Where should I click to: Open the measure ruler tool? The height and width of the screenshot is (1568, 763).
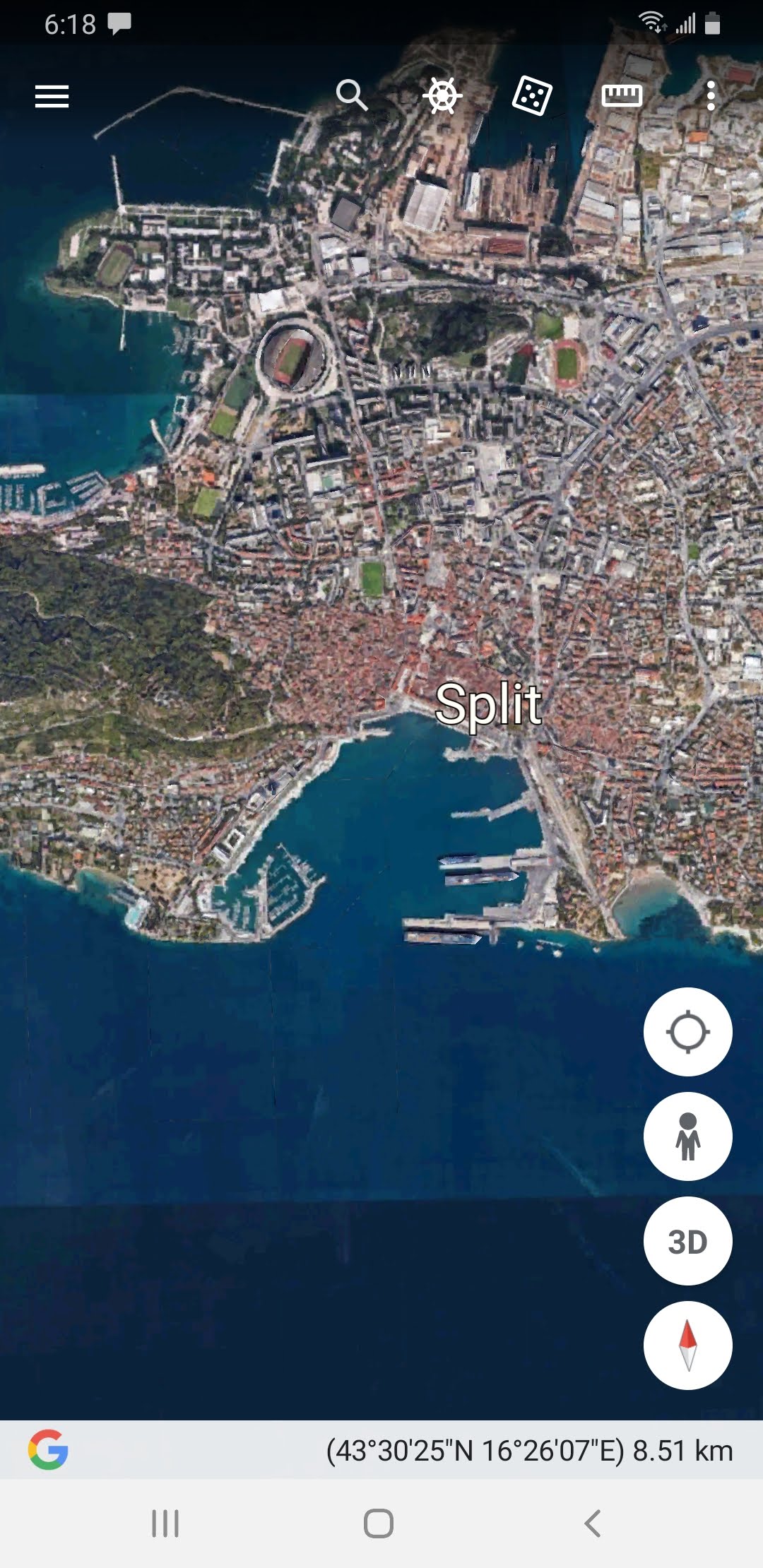click(x=622, y=95)
